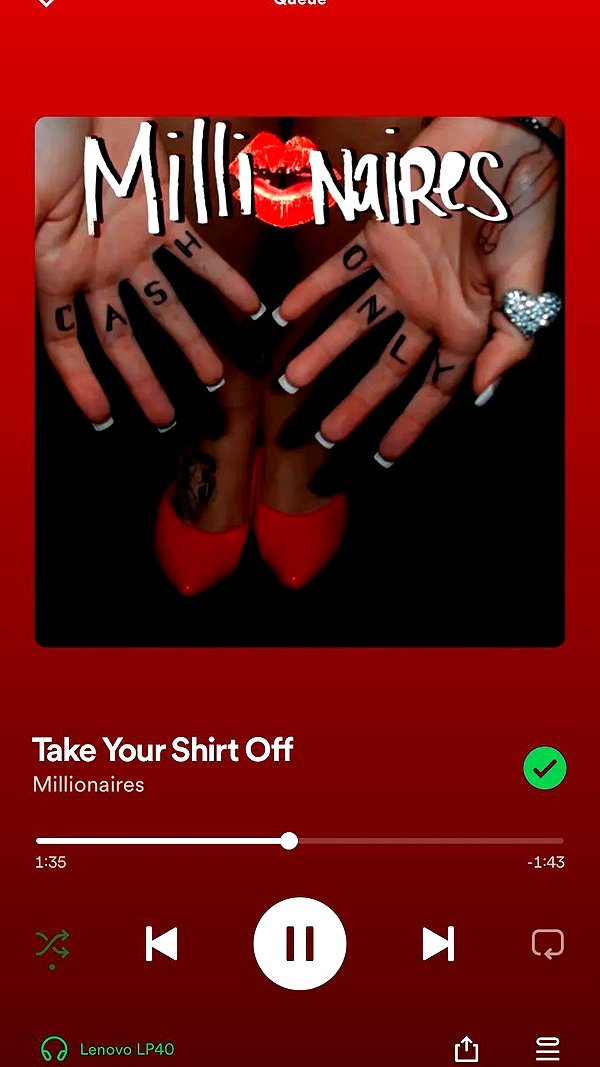This screenshot has height=1067, width=600.
Task: Open Lenovo LP40 device picker
Action: (x=107, y=1049)
